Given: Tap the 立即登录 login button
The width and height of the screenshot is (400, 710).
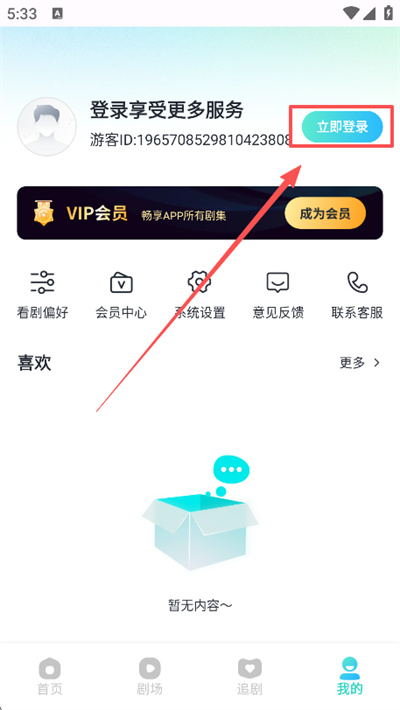Looking at the screenshot, I should (342, 127).
